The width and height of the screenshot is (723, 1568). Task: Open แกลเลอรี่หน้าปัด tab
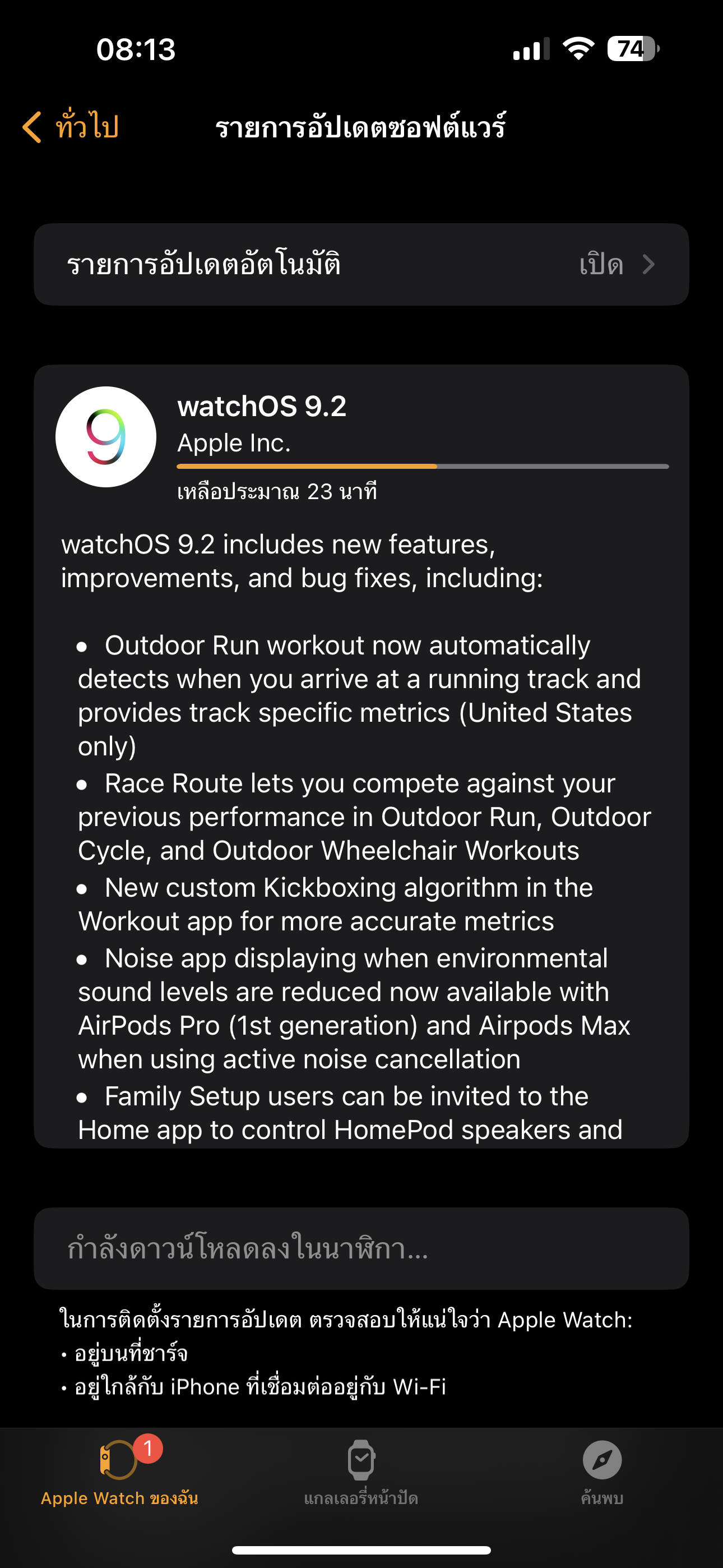[361, 1472]
